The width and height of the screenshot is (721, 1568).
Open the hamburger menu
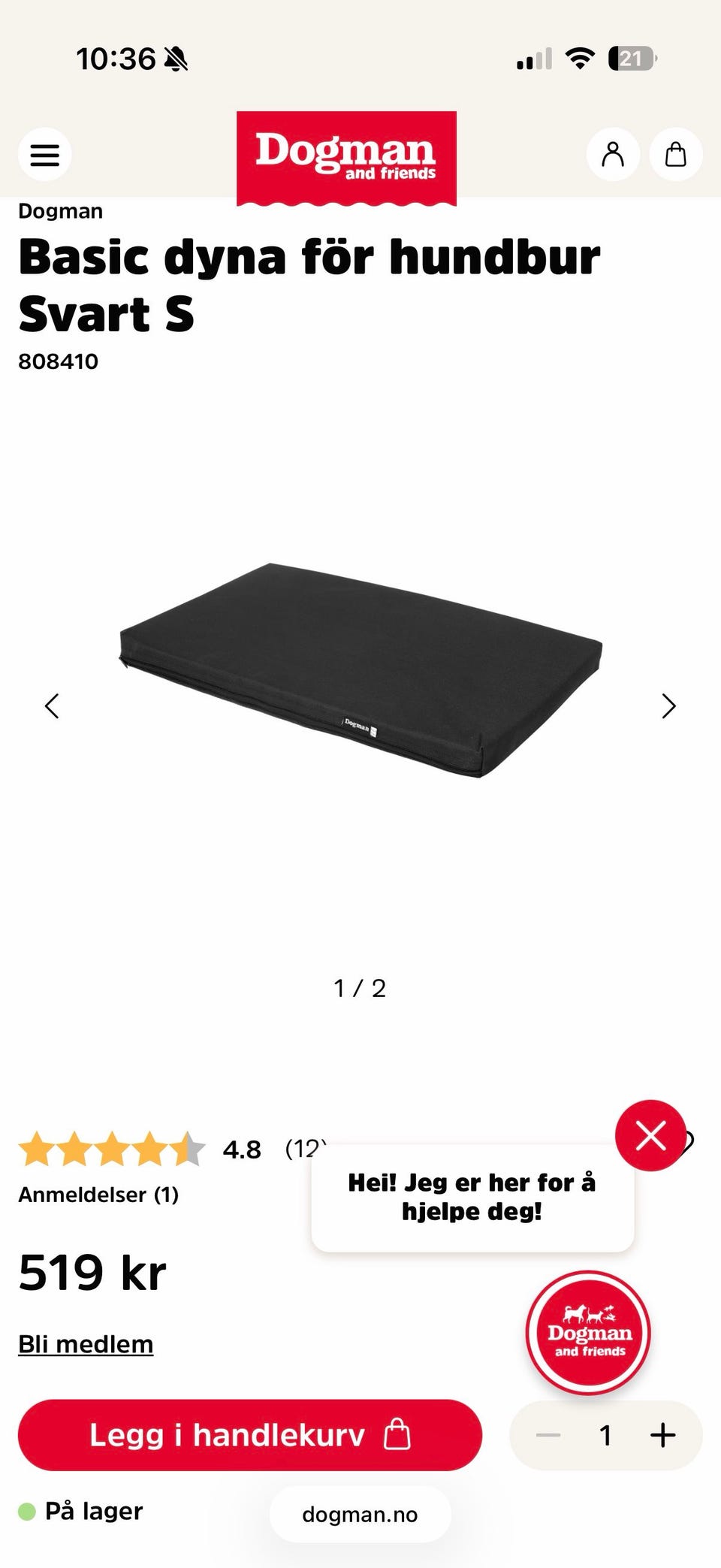44,155
